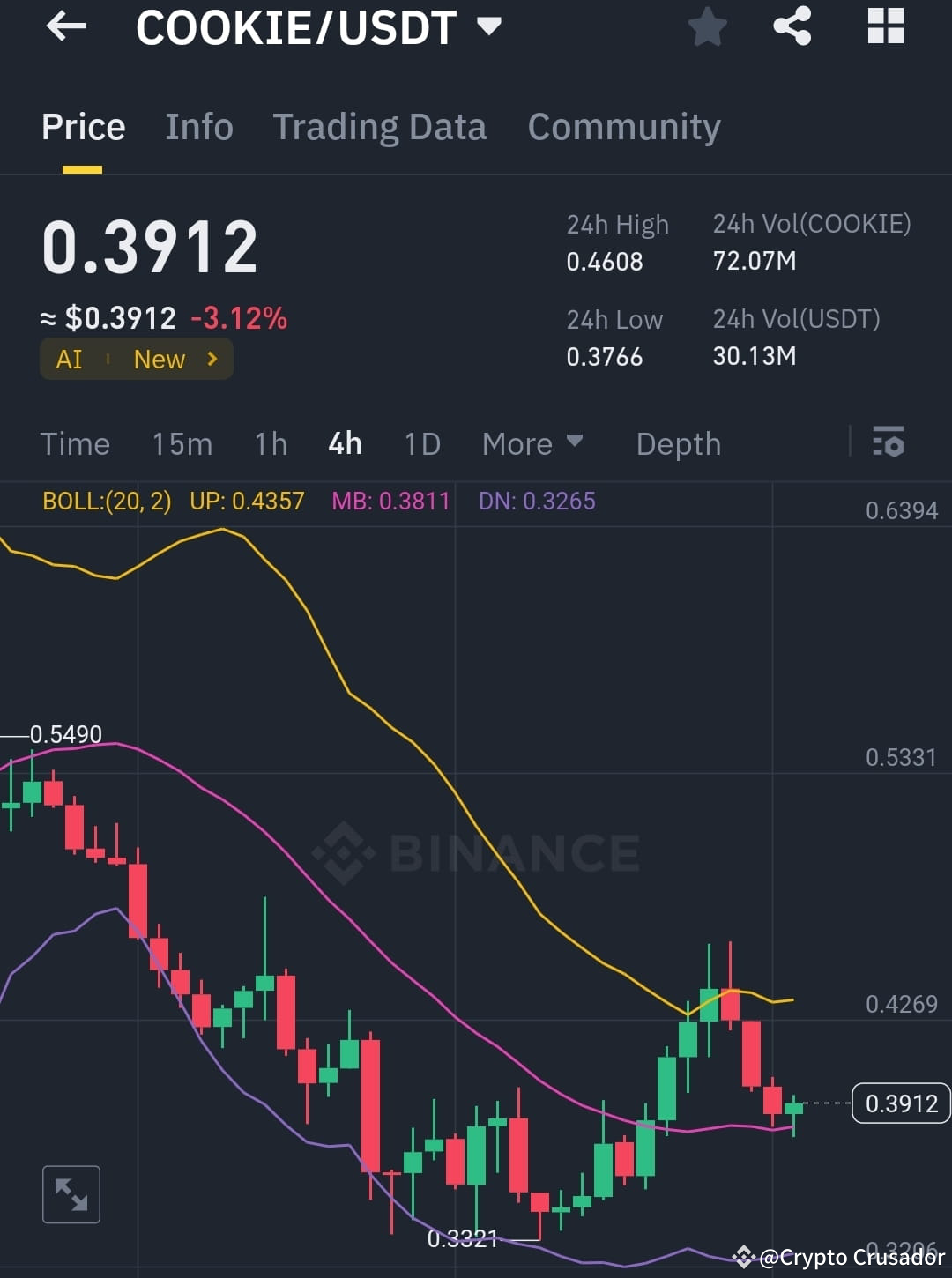This screenshot has height=1278, width=952.
Task: Open the grid layout icon top right
Action: pyautogui.click(x=884, y=26)
